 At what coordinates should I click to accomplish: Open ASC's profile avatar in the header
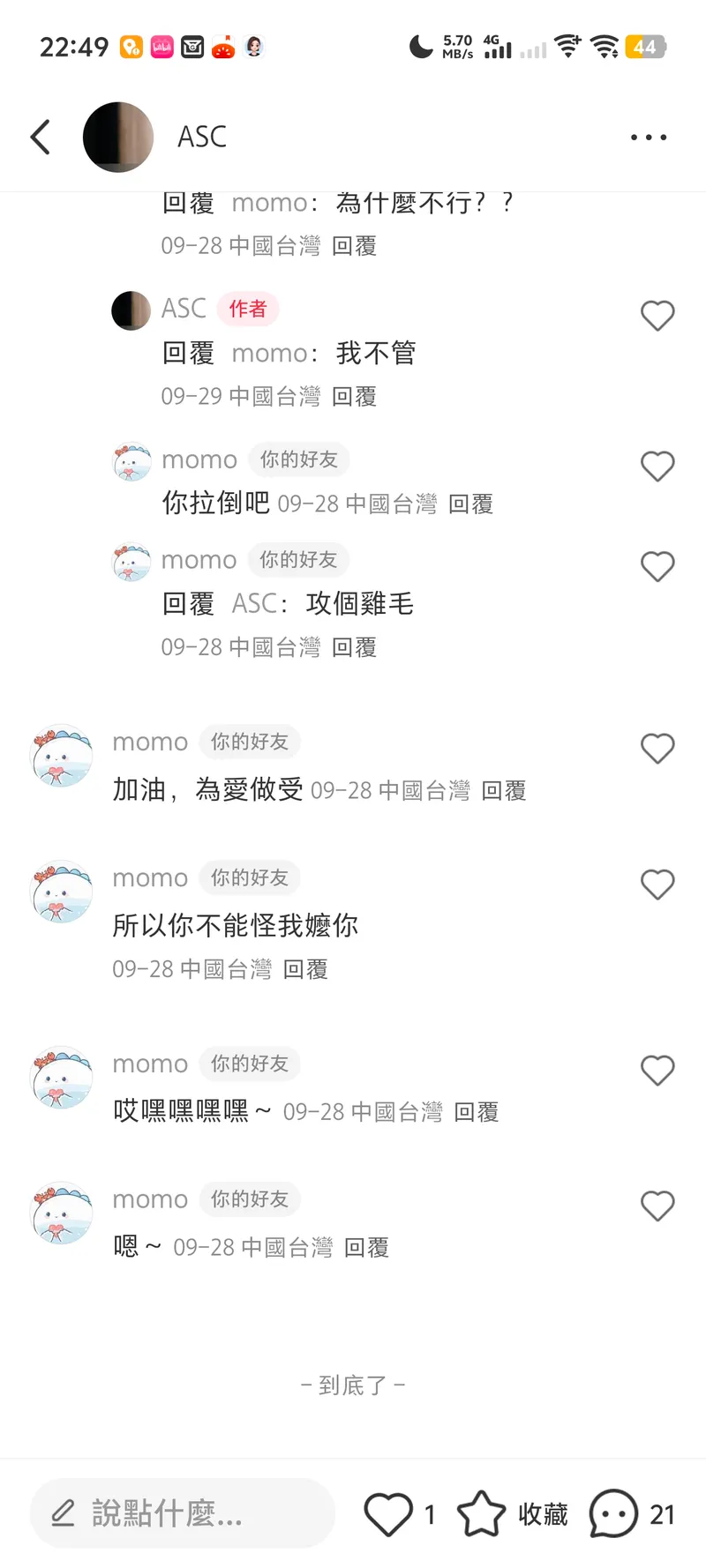point(117,137)
